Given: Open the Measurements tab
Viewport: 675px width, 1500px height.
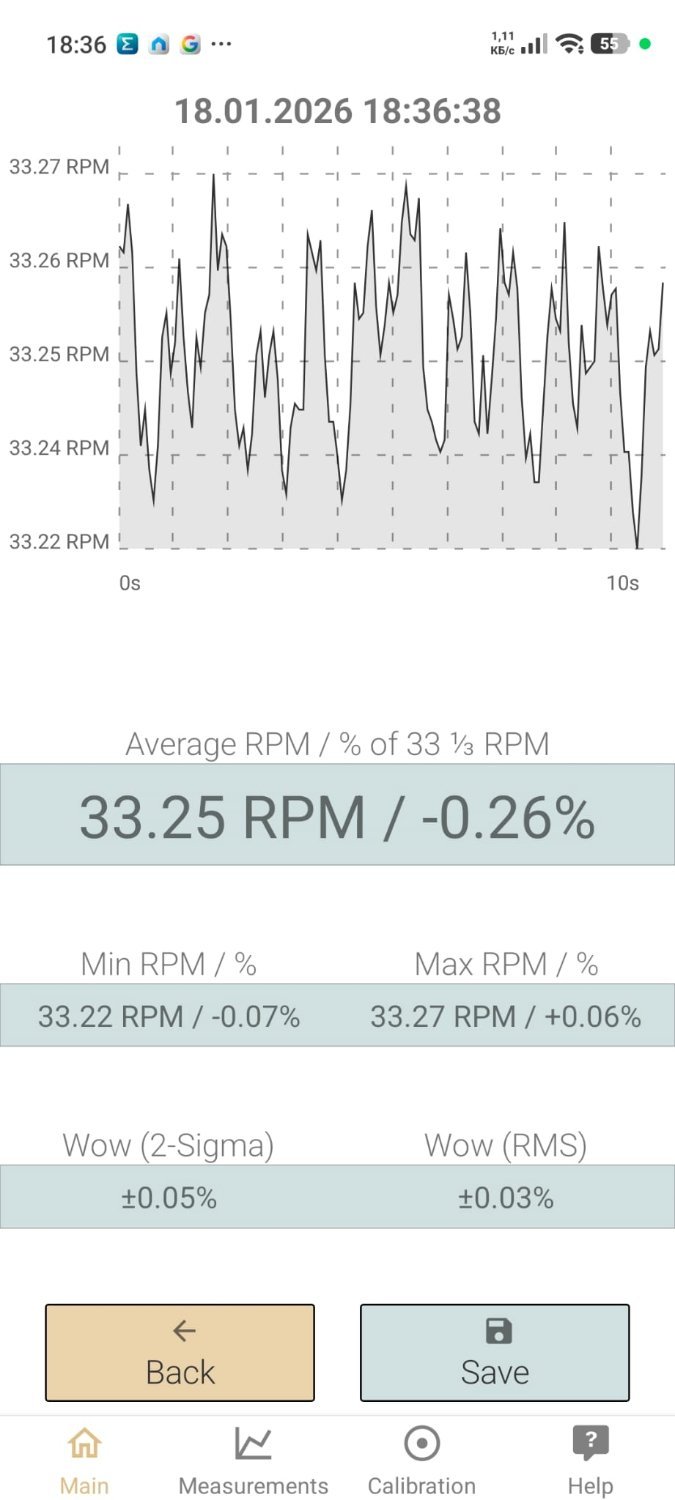Looking at the screenshot, I should pos(253,1460).
